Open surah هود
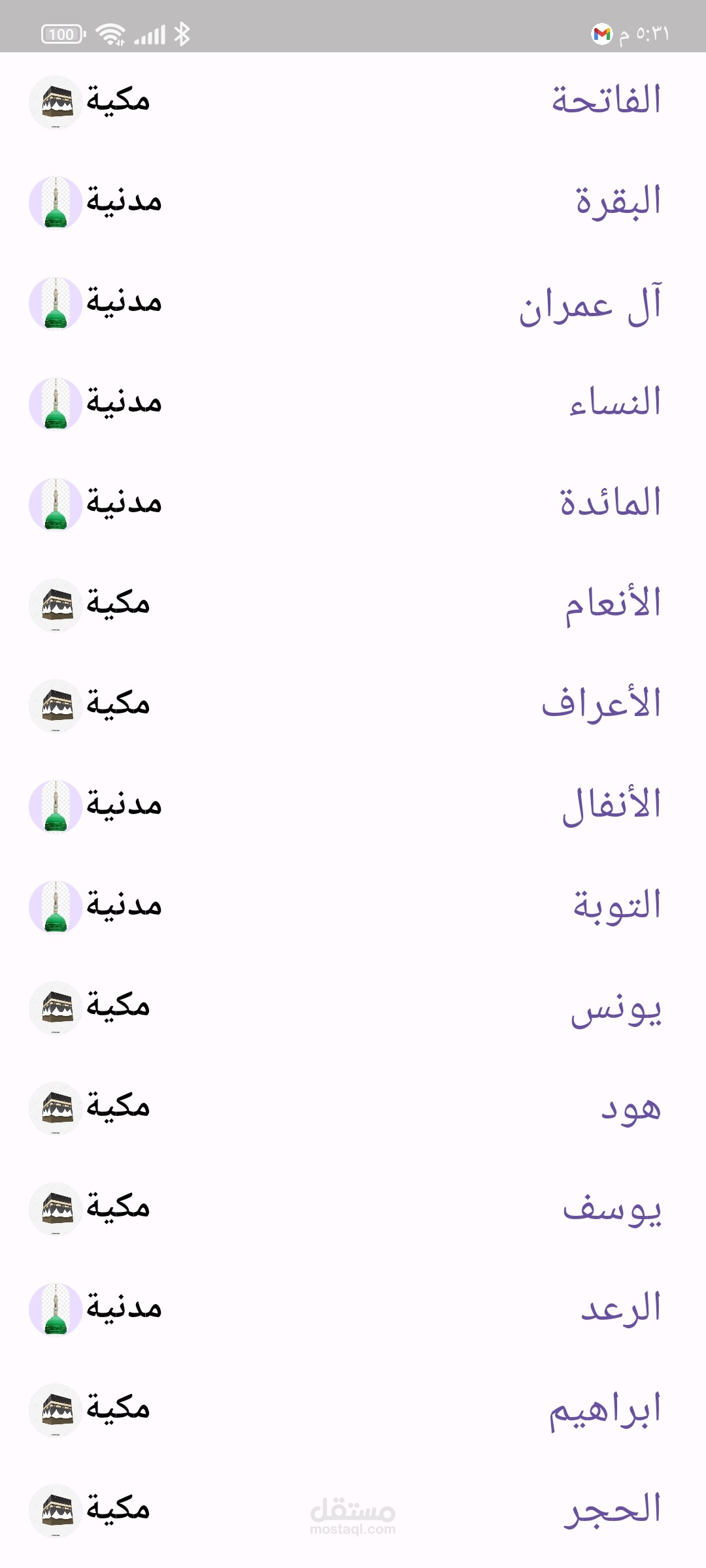The image size is (706, 1568). (631, 1109)
